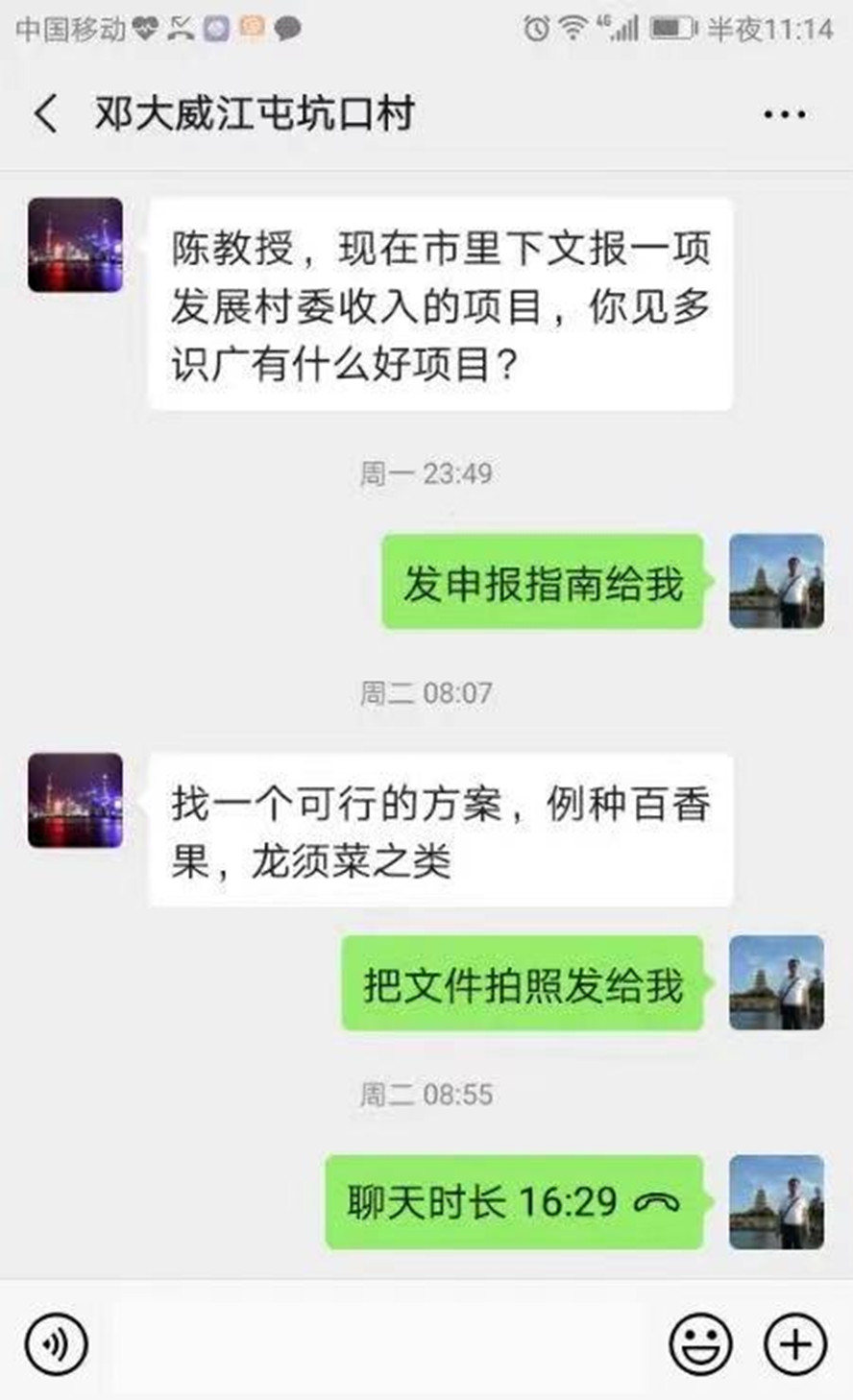
Task: Open my avatar beside 发申报指南给我
Action: coord(776,582)
